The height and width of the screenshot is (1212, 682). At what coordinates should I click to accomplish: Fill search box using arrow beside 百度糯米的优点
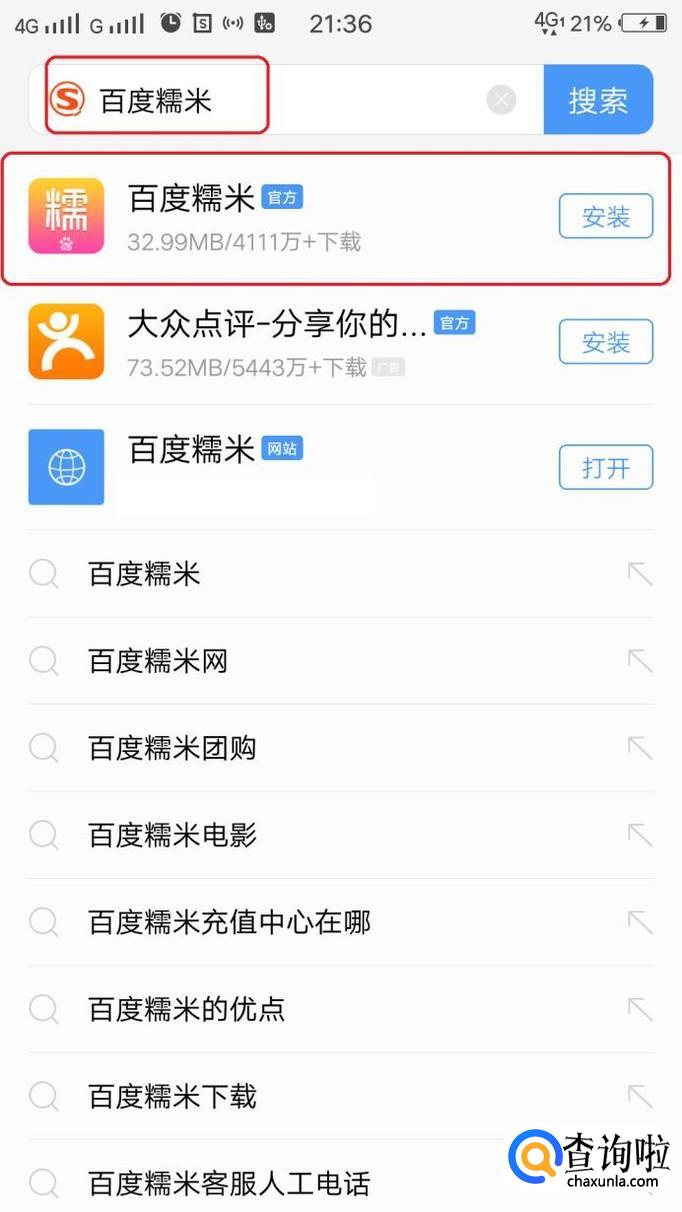point(639,1009)
